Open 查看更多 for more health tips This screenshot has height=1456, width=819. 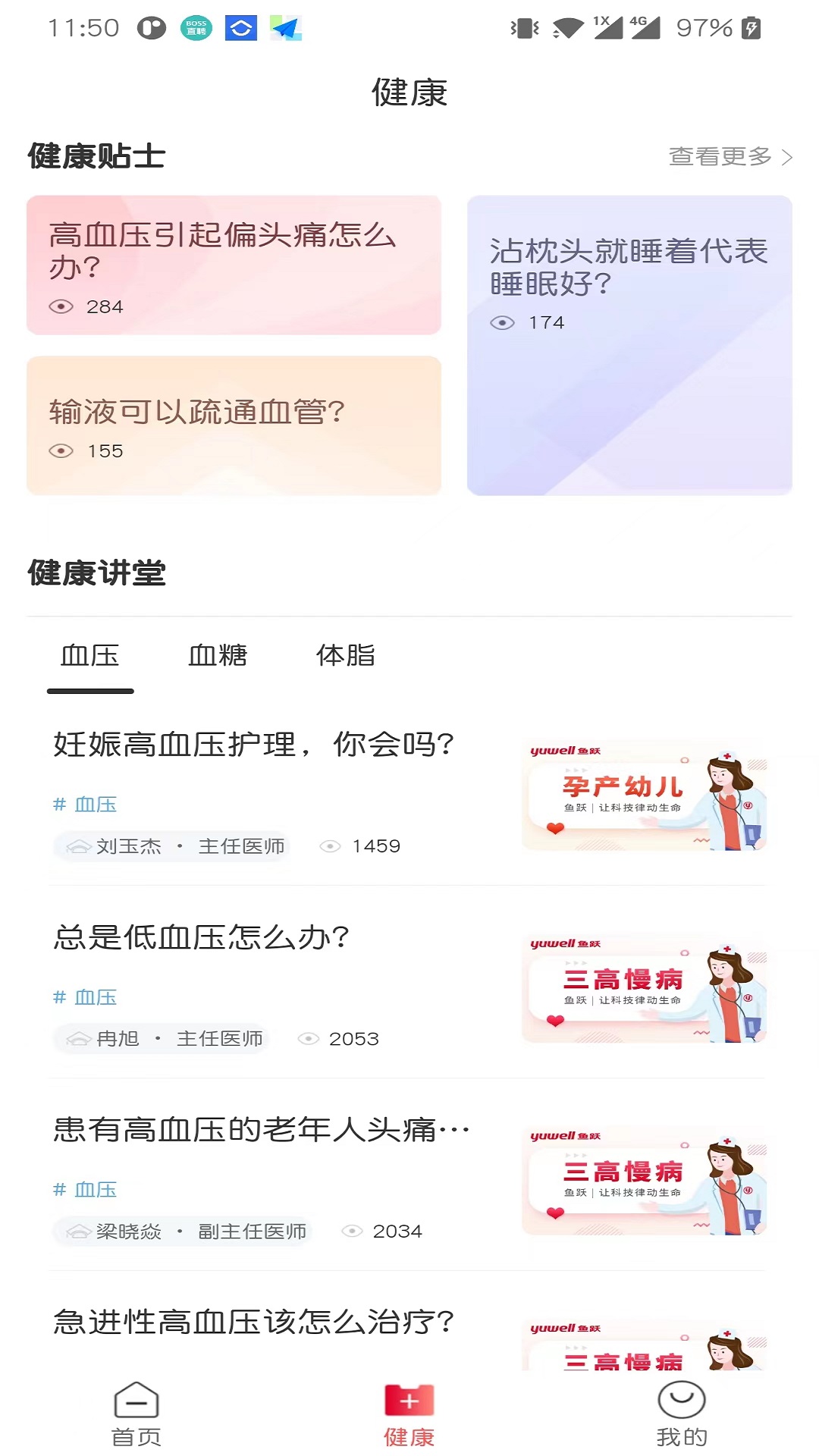pos(730,157)
